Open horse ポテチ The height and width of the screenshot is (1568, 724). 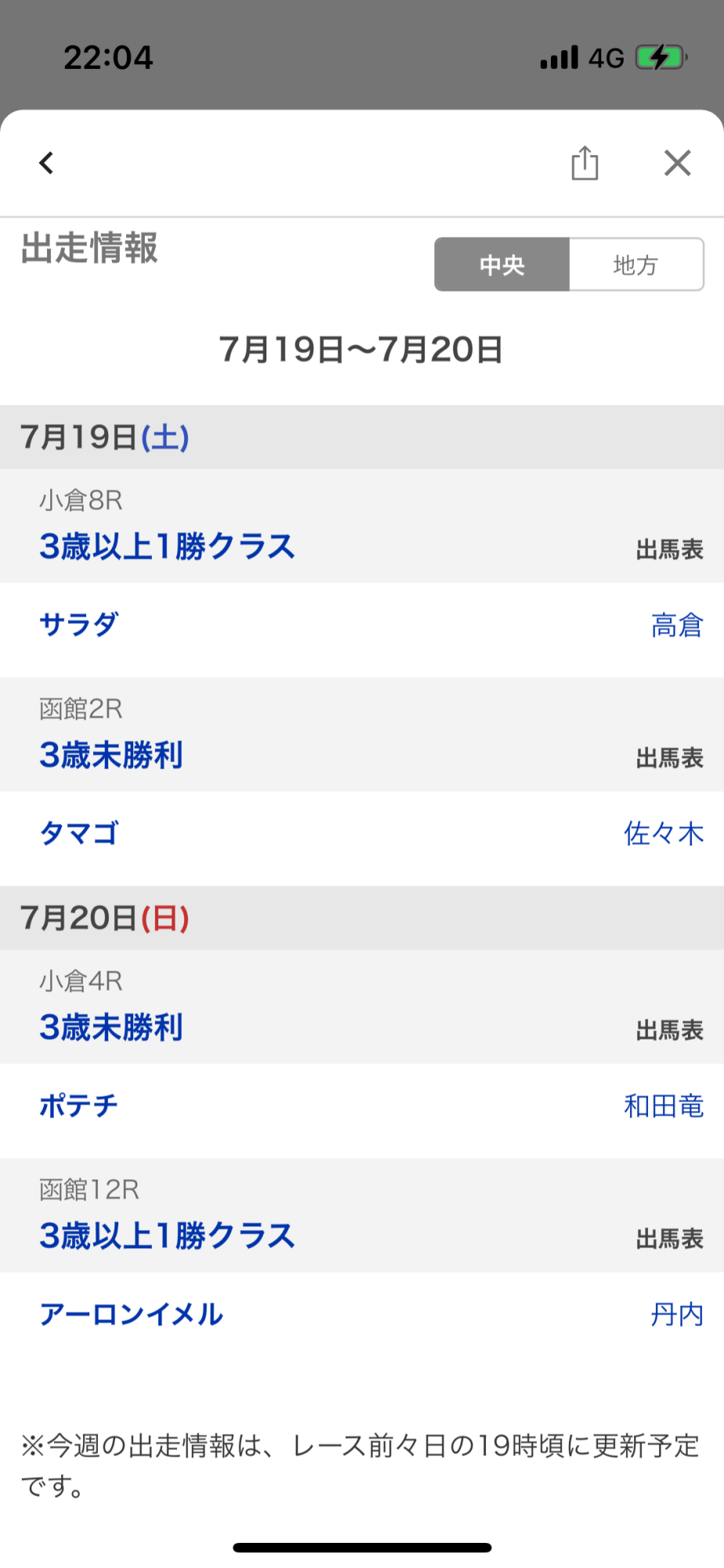(79, 1105)
